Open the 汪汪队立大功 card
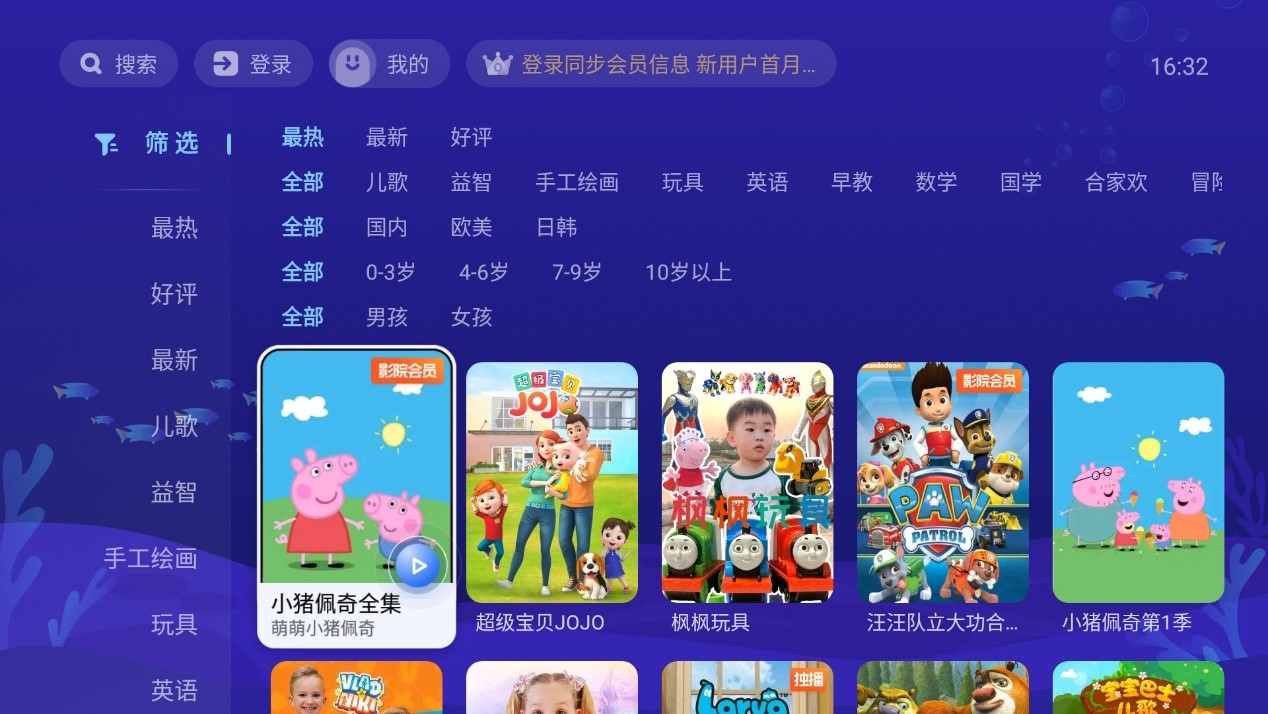The width and height of the screenshot is (1268, 714). pyautogui.click(x=943, y=482)
